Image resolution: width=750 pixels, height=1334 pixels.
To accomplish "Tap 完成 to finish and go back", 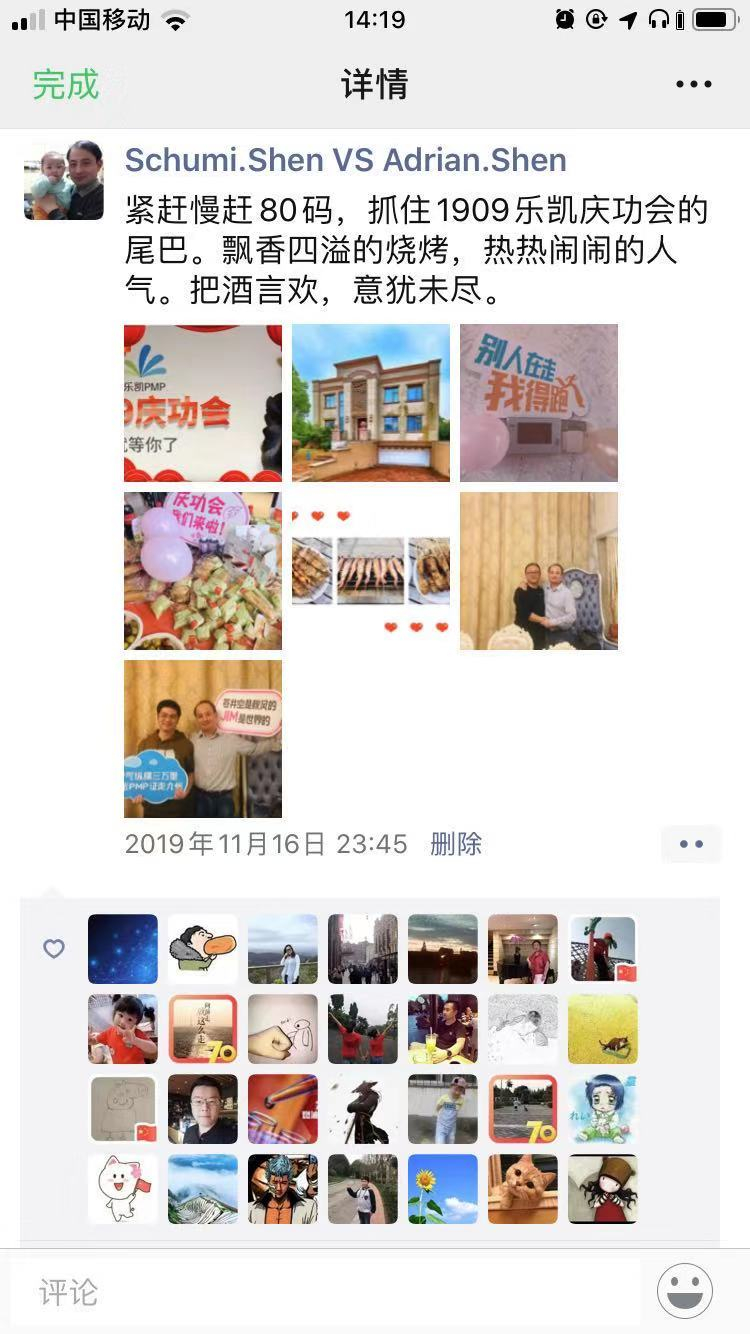I will tap(66, 84).
